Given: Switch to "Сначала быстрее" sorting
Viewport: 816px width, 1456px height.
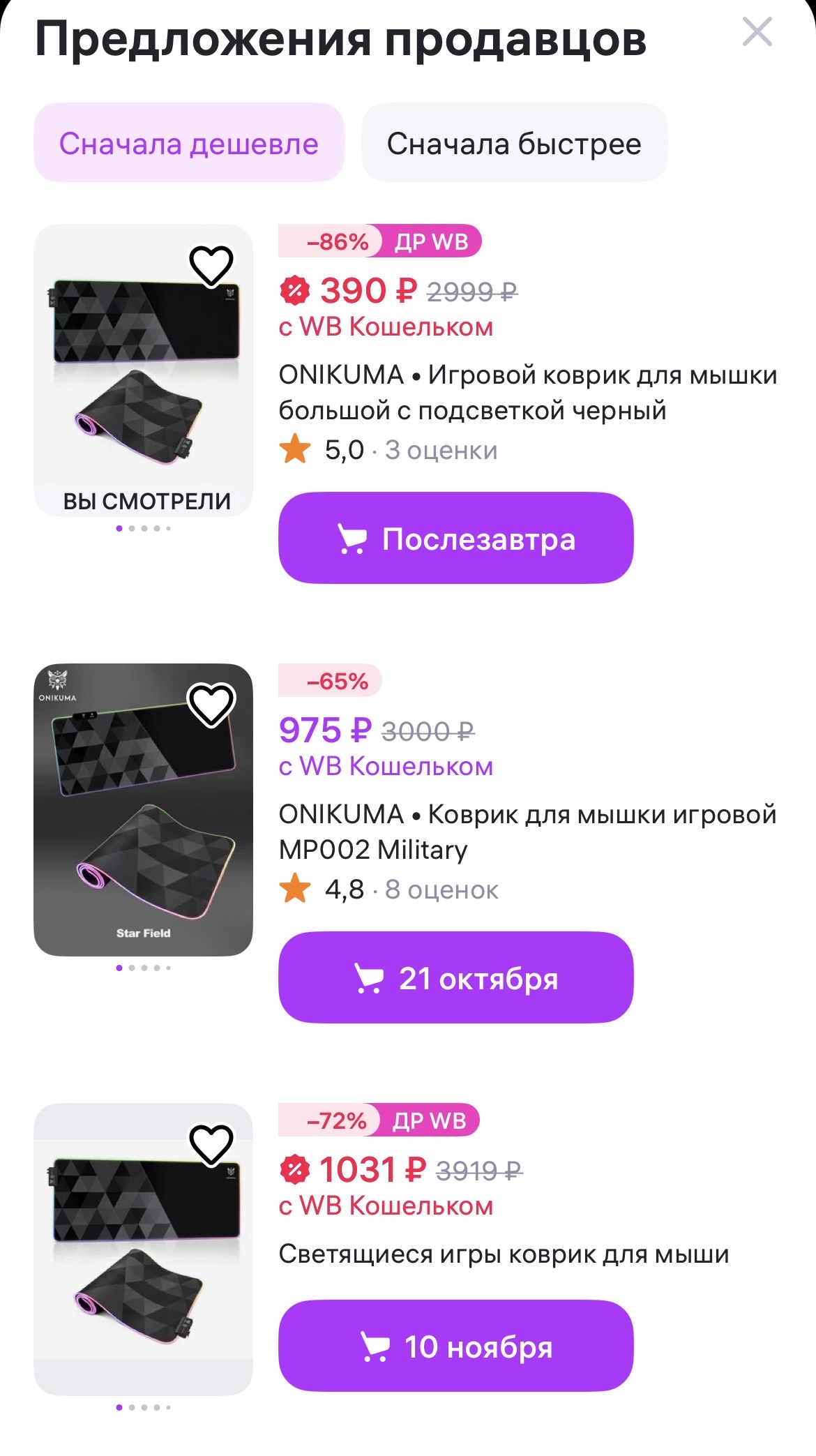Looking at the screenshot, I should coord(514,143).
